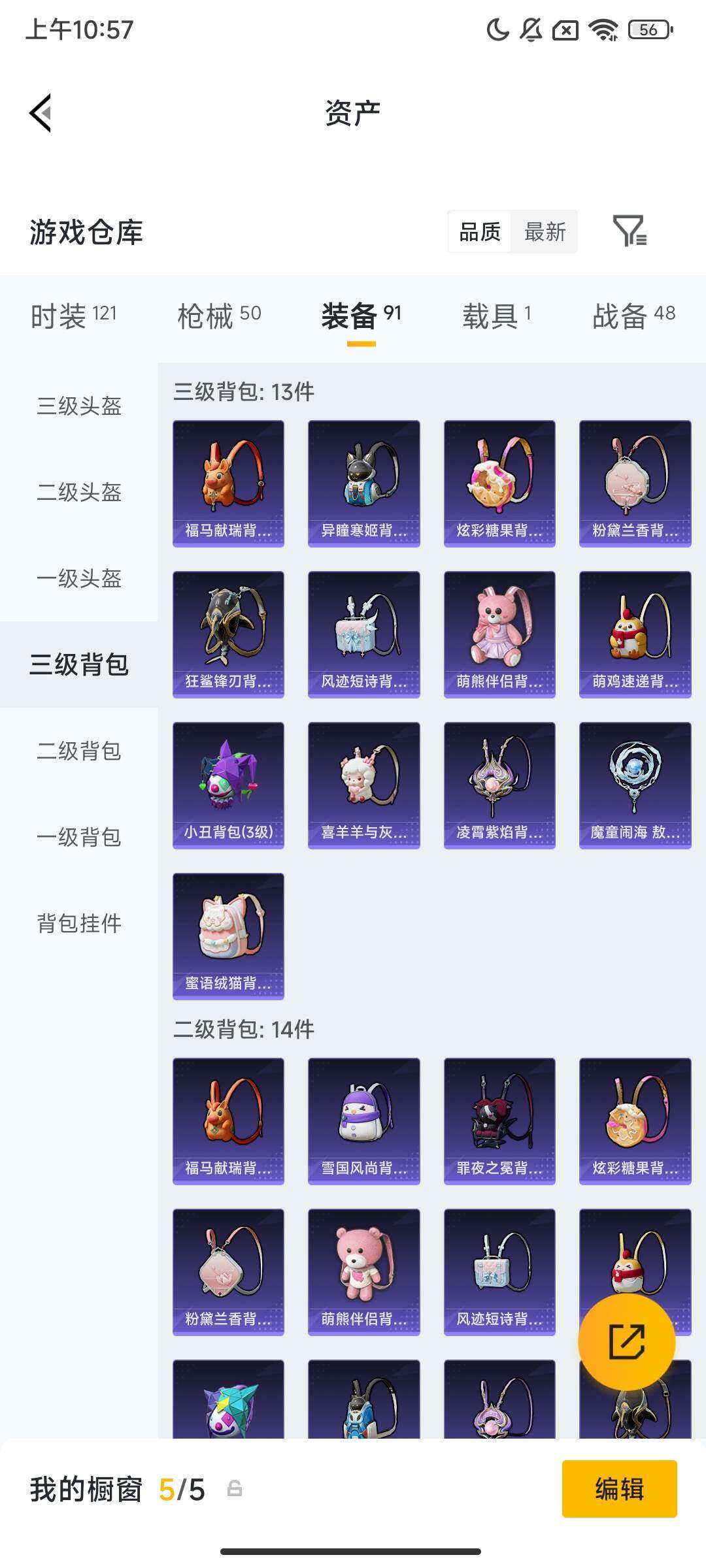Click the back arrow icon

click(41, 112)
